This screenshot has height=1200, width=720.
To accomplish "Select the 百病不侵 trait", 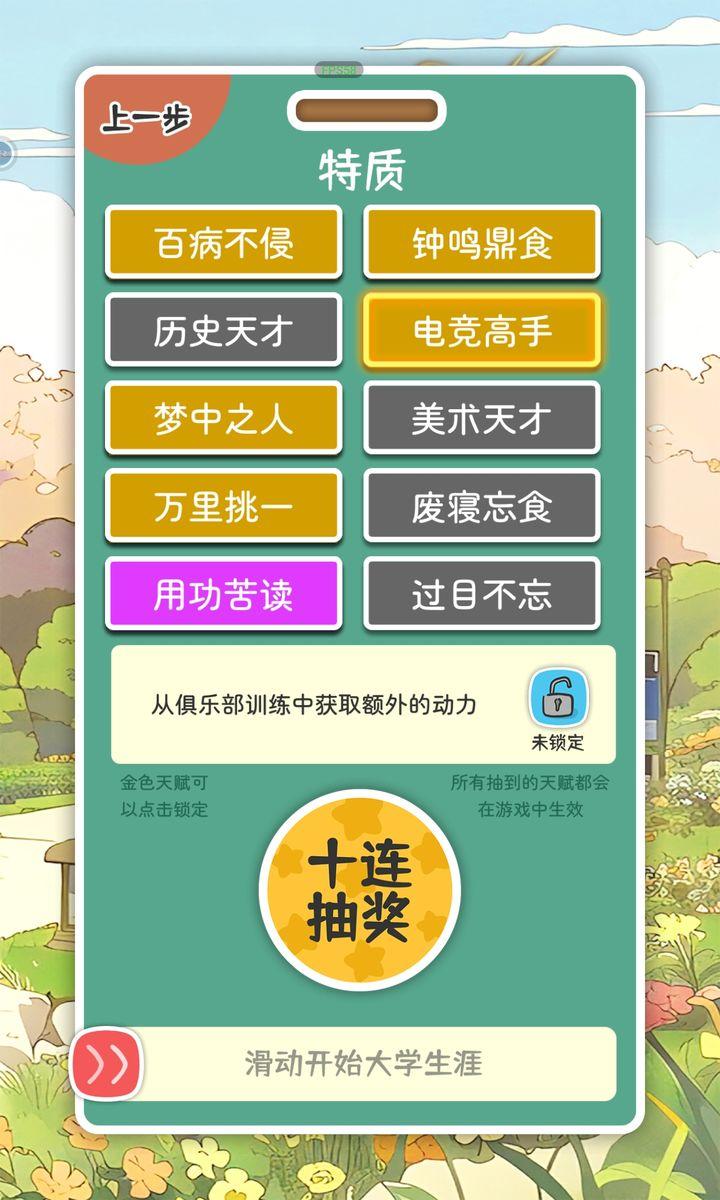I will pyautogui.click(x=224, y=243).
